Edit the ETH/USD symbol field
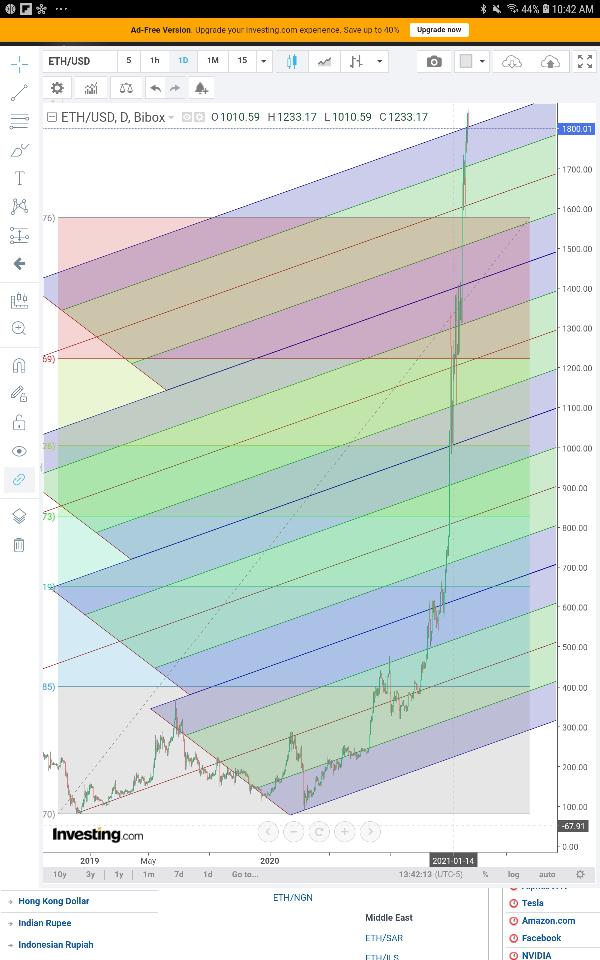This screenshot has width=600, height=960. click(78, 61)
